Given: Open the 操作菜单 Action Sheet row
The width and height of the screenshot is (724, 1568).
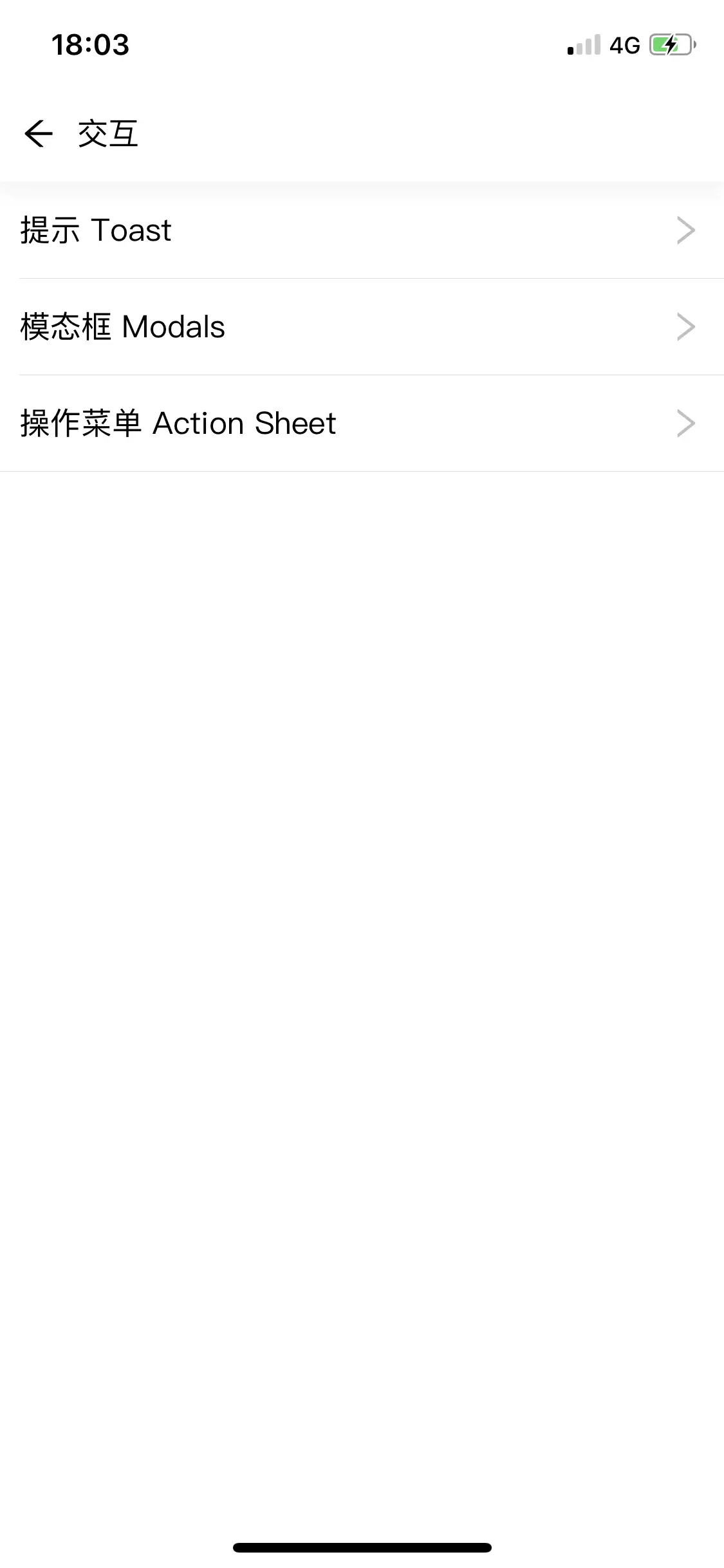Looking at the screenshot, I should click(x=362, y=424).
